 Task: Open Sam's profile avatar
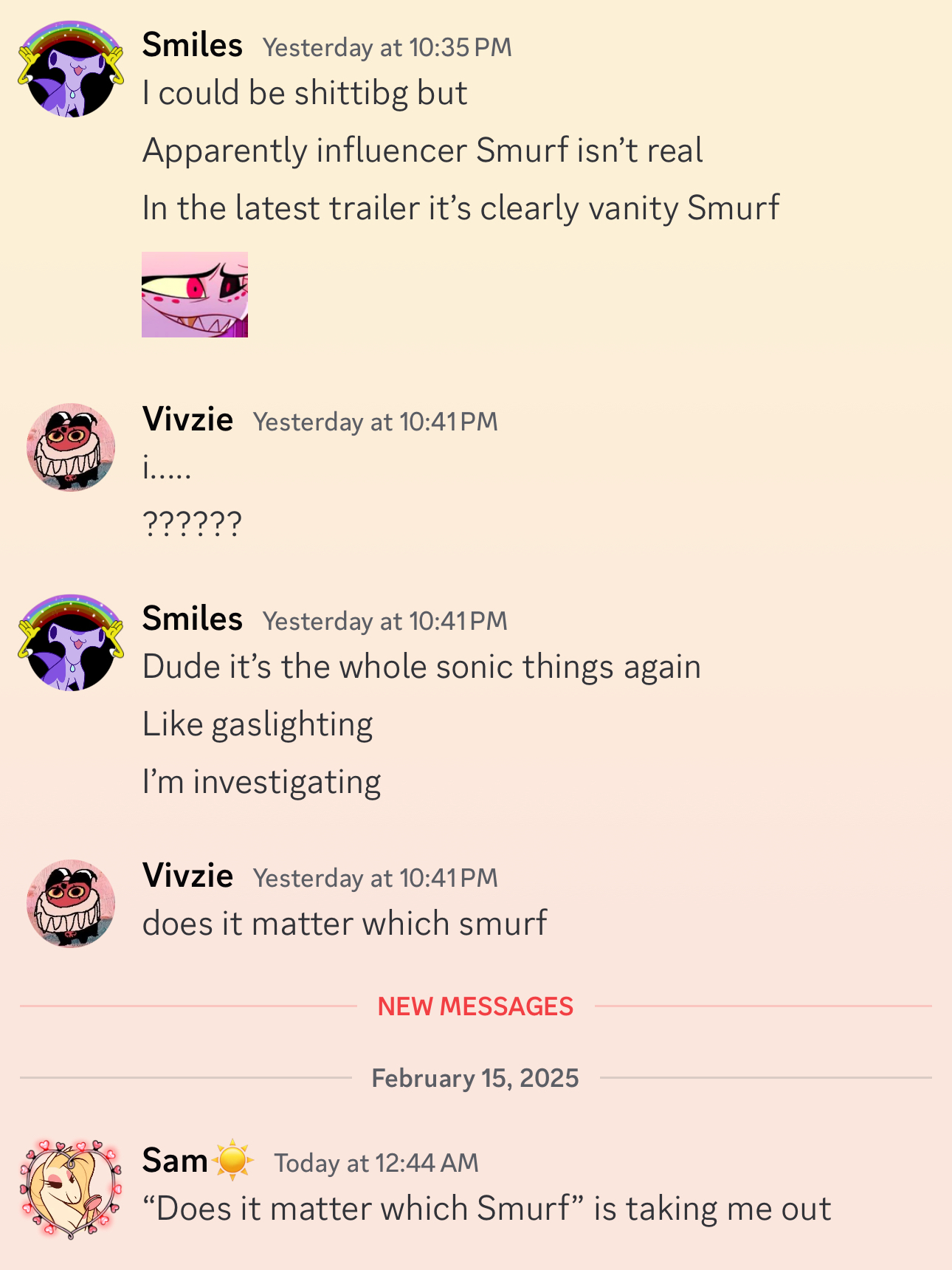click(x=71, y=1188)
